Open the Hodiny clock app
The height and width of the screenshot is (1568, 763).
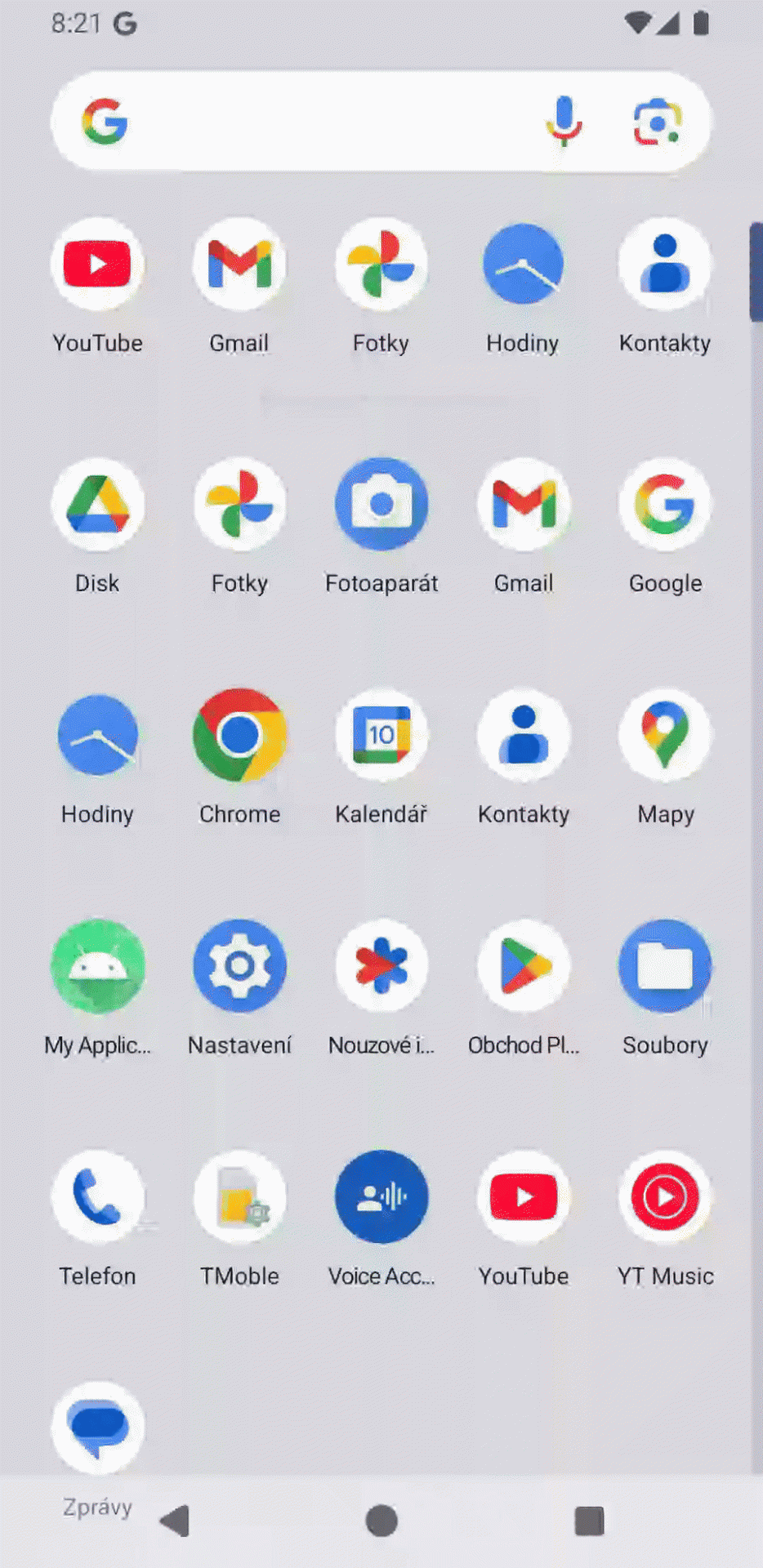point(523,264)
